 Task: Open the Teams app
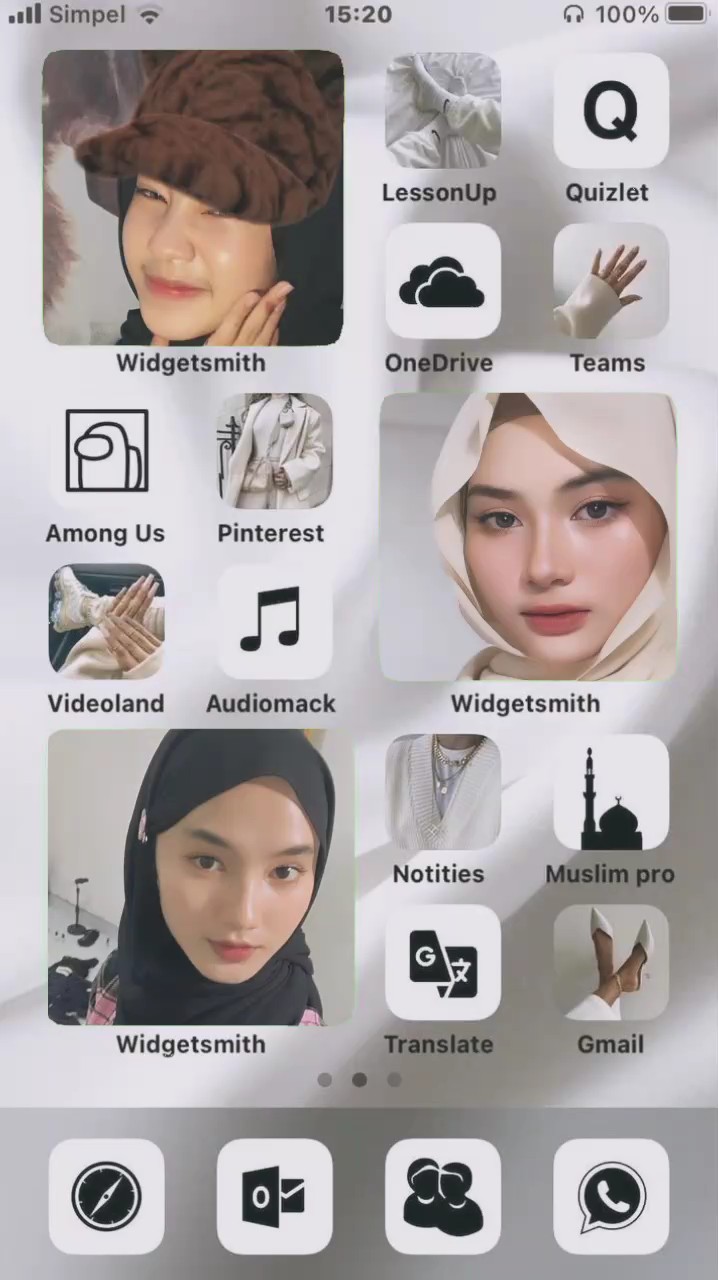610,281
